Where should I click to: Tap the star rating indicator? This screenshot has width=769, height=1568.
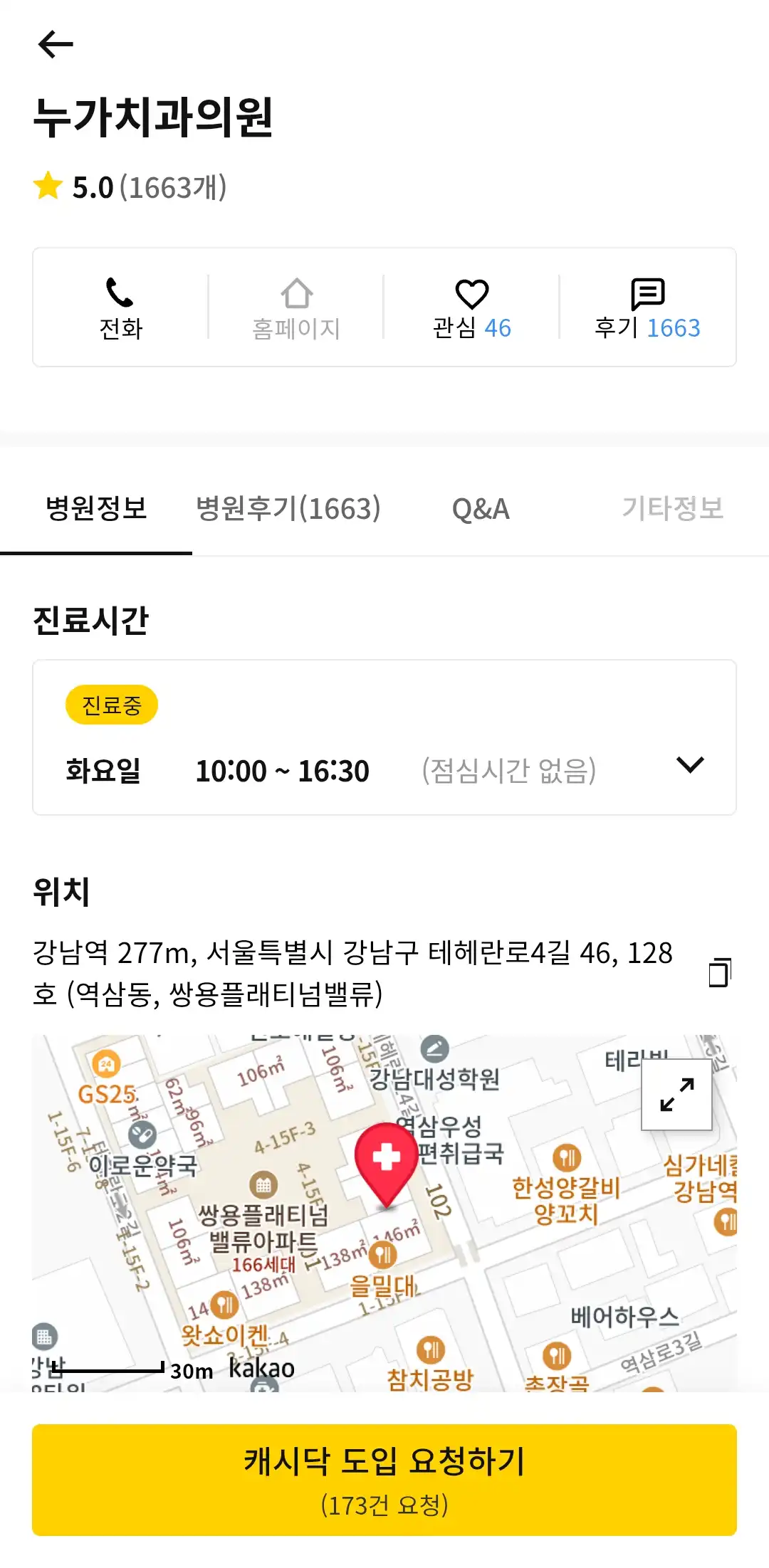pos(48,187)
